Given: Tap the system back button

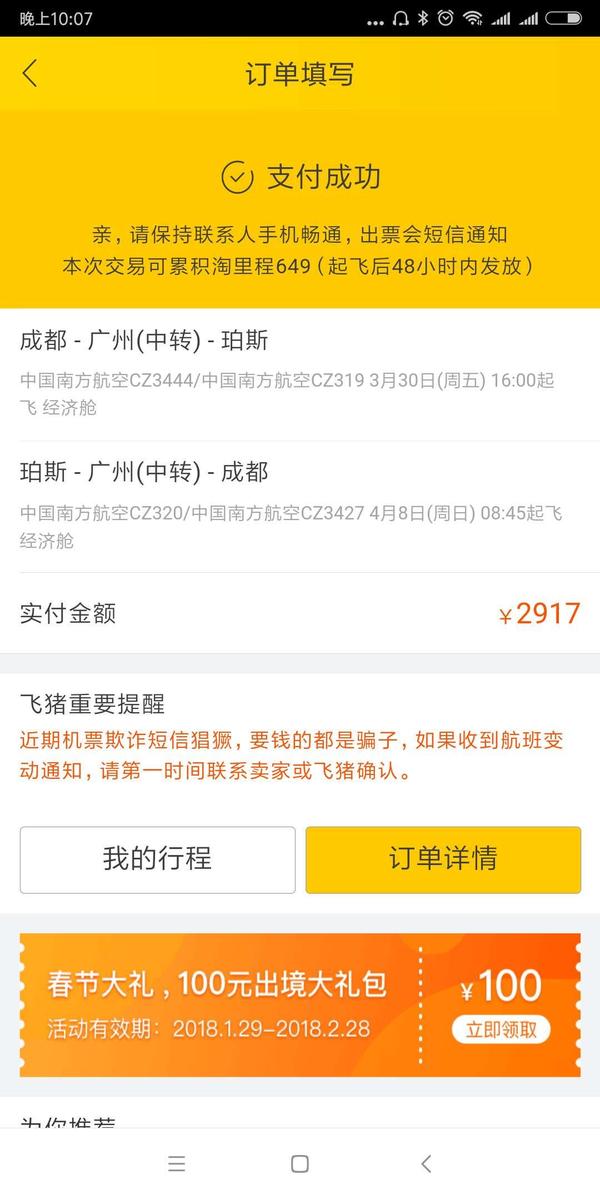Looking at the screenshot, I should pyautogui.click(x=426, y=1163).
